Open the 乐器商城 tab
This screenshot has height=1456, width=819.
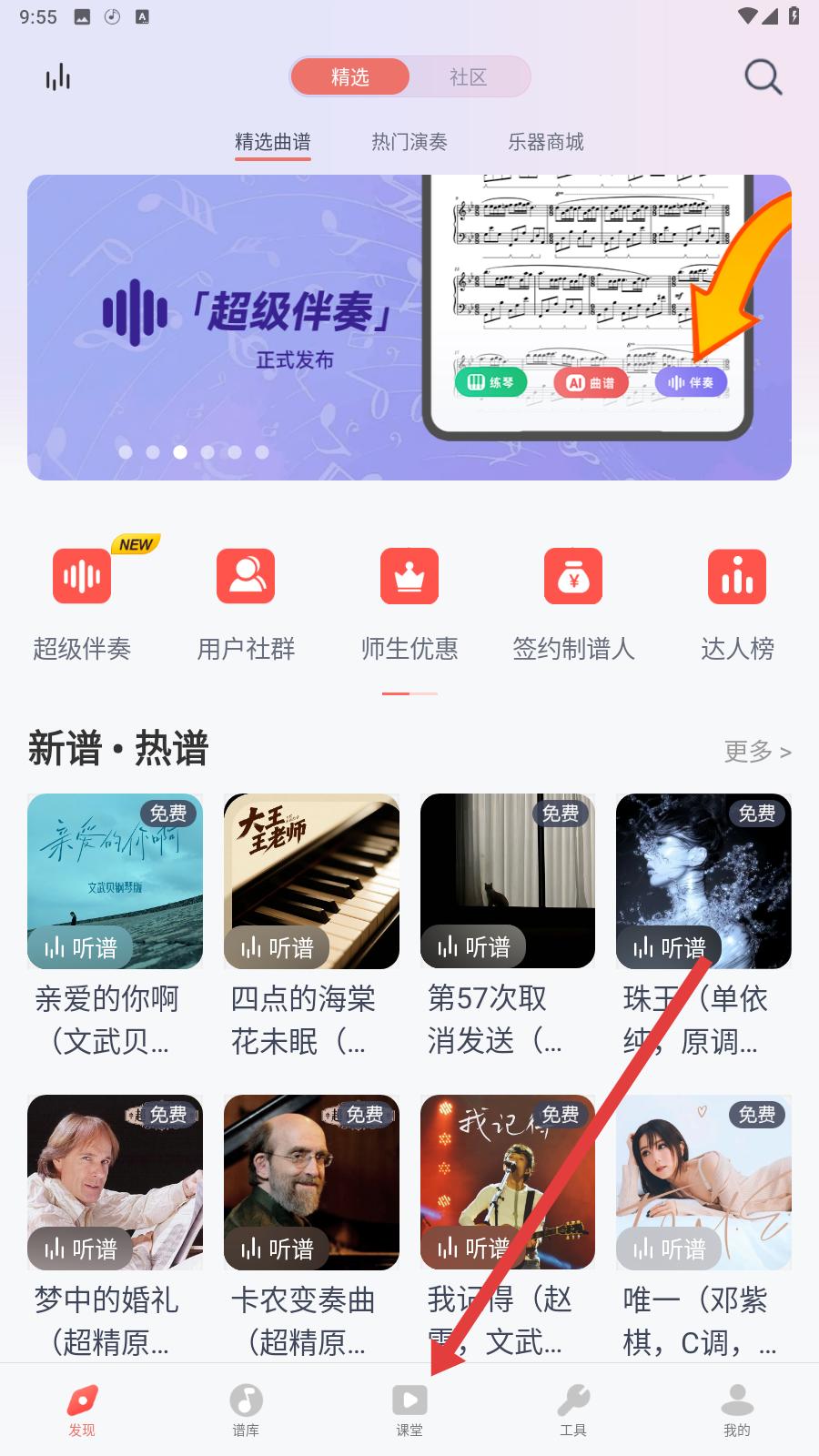click(x=545, y=142)
